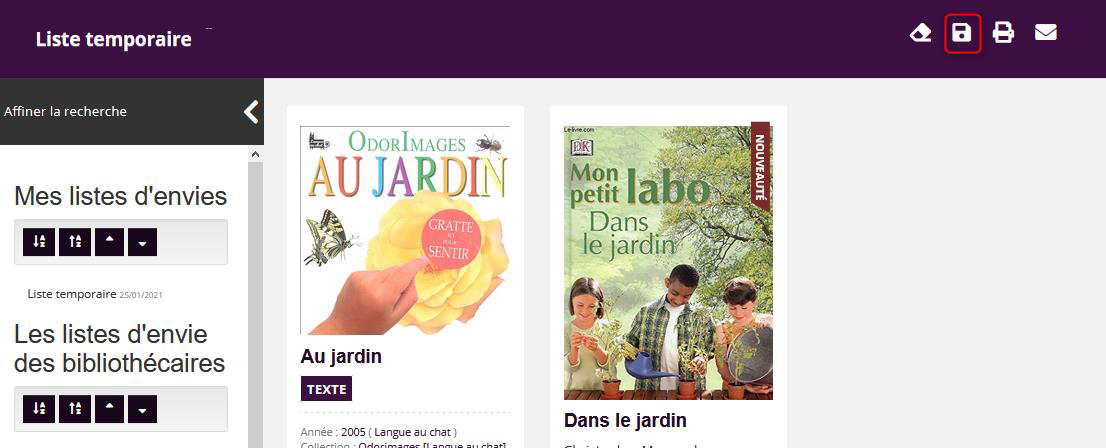Print the temporary list
This screenshot has height=448, width=1106.
click(x=1003, y=34)
